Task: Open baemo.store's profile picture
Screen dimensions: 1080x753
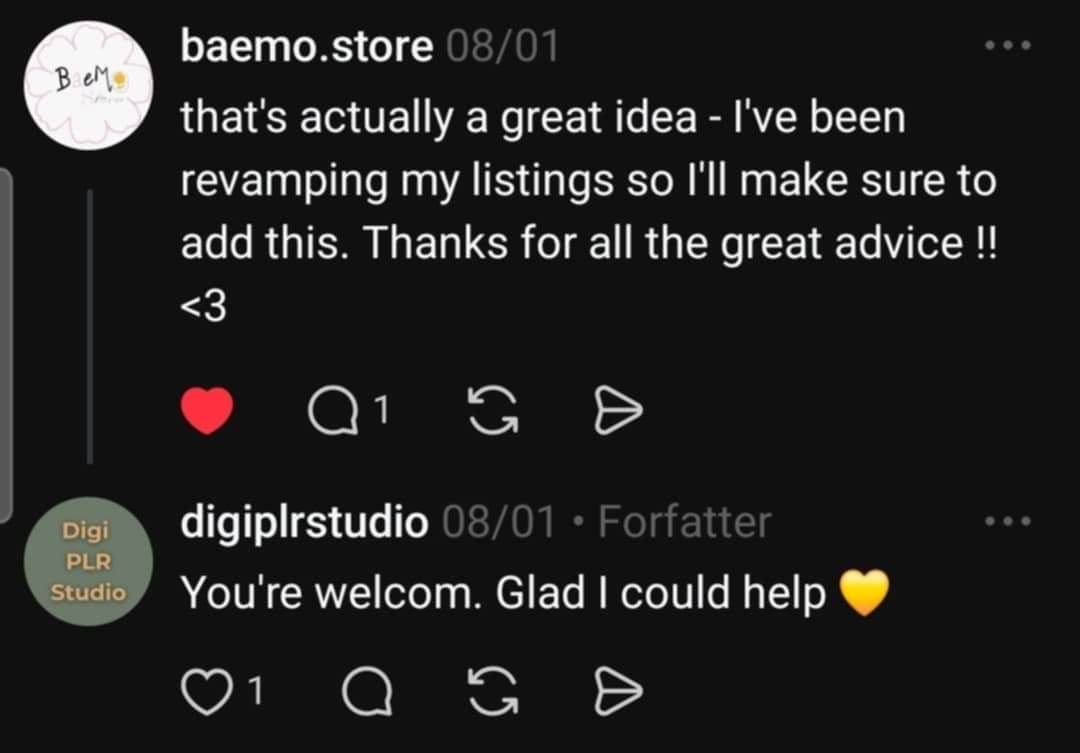Action: point(89,87)
